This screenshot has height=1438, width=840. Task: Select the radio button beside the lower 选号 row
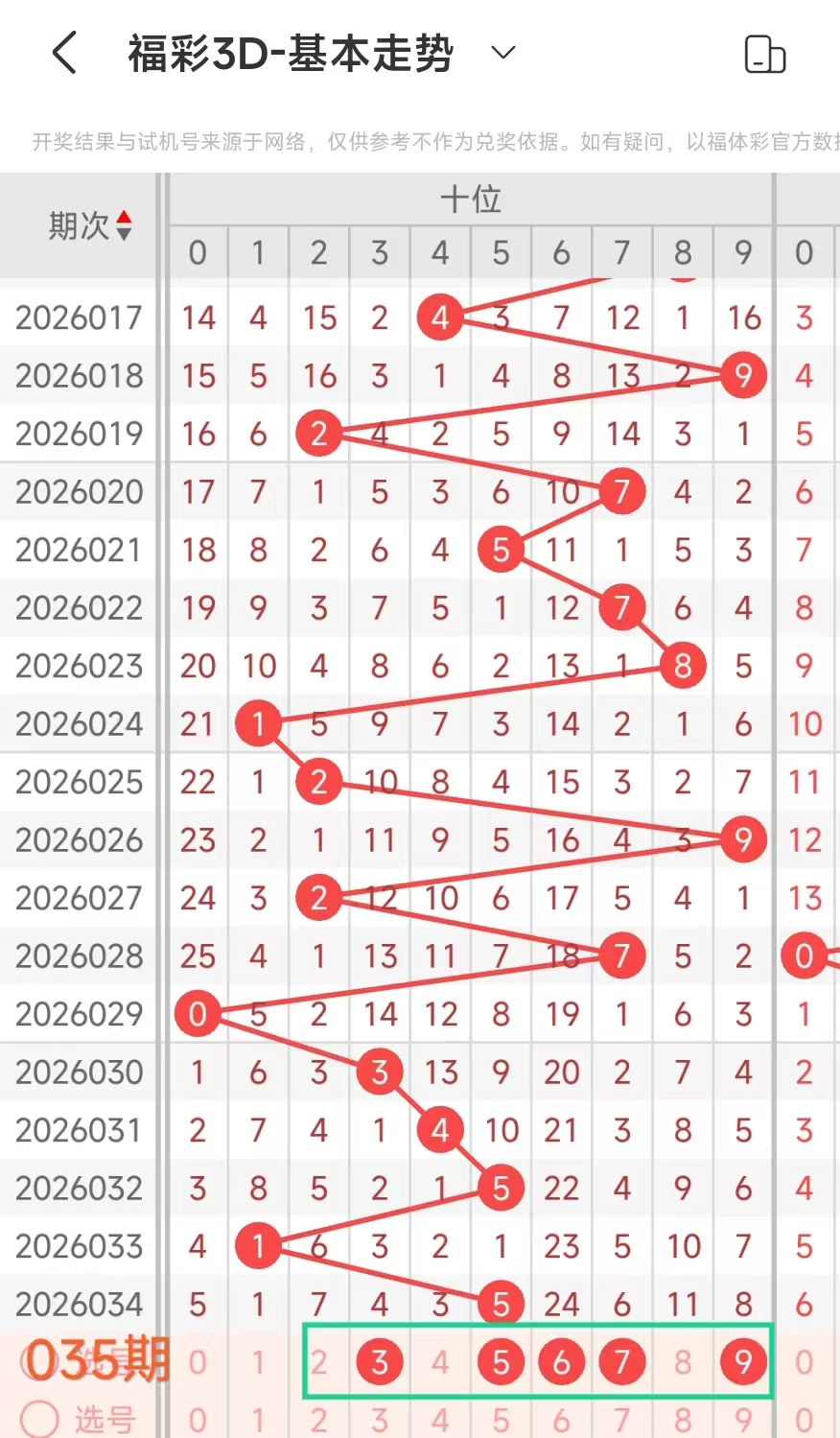pos(39,1419)
